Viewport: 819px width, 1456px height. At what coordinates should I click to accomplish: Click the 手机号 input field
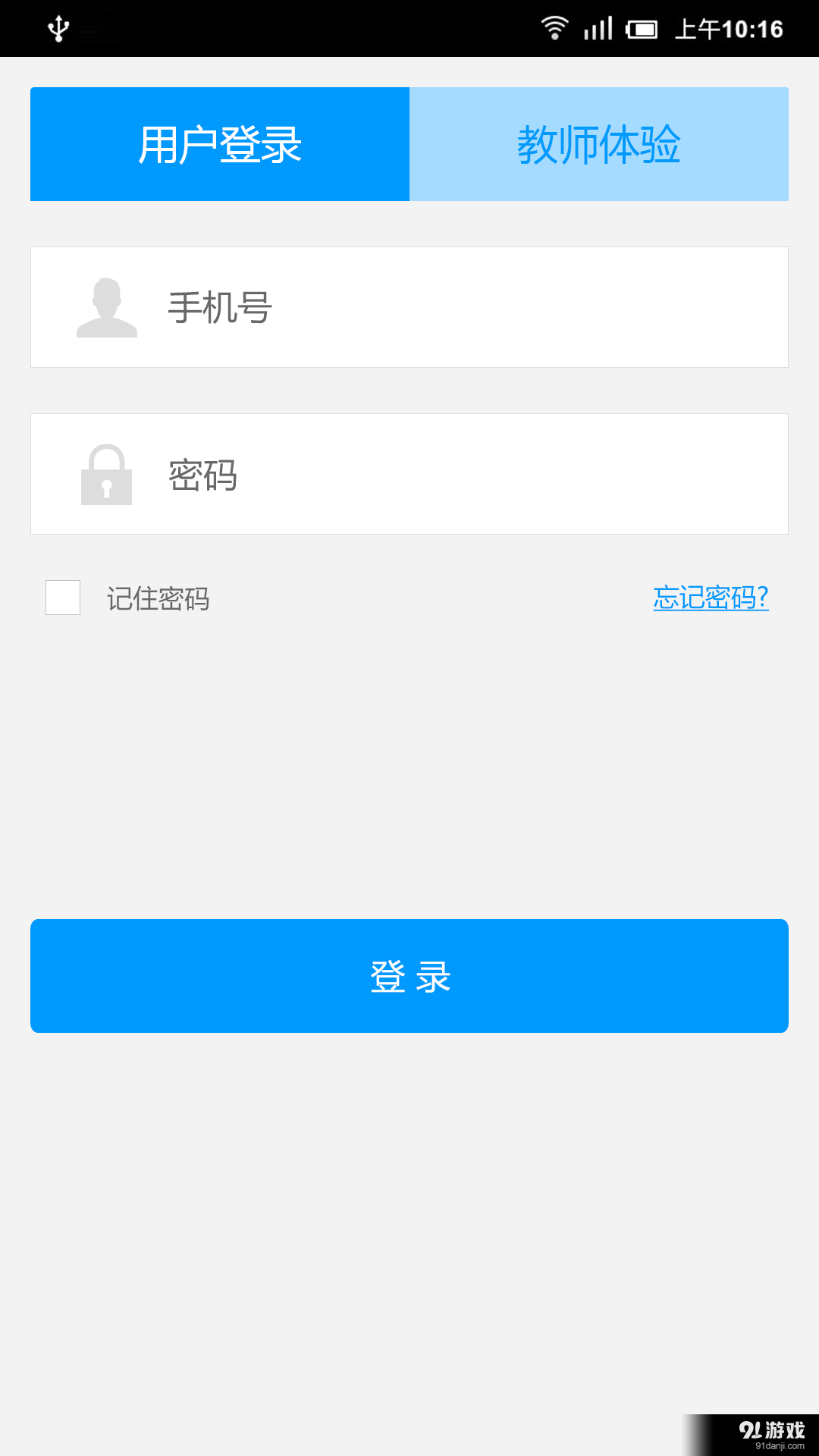point(409,306)
